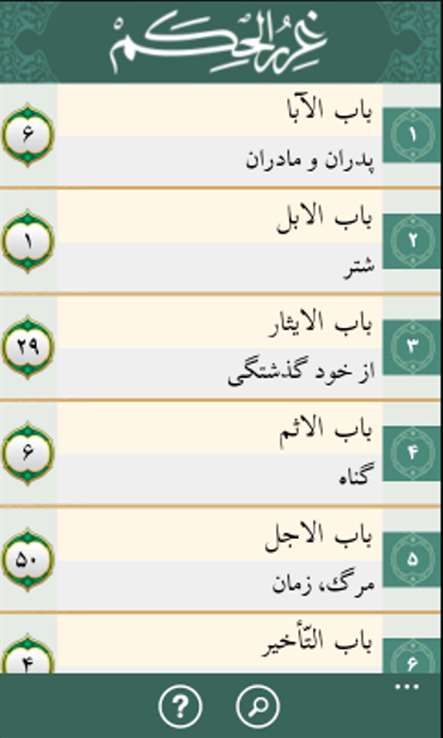Open chapter باب التأخیر

pos(221,644)
